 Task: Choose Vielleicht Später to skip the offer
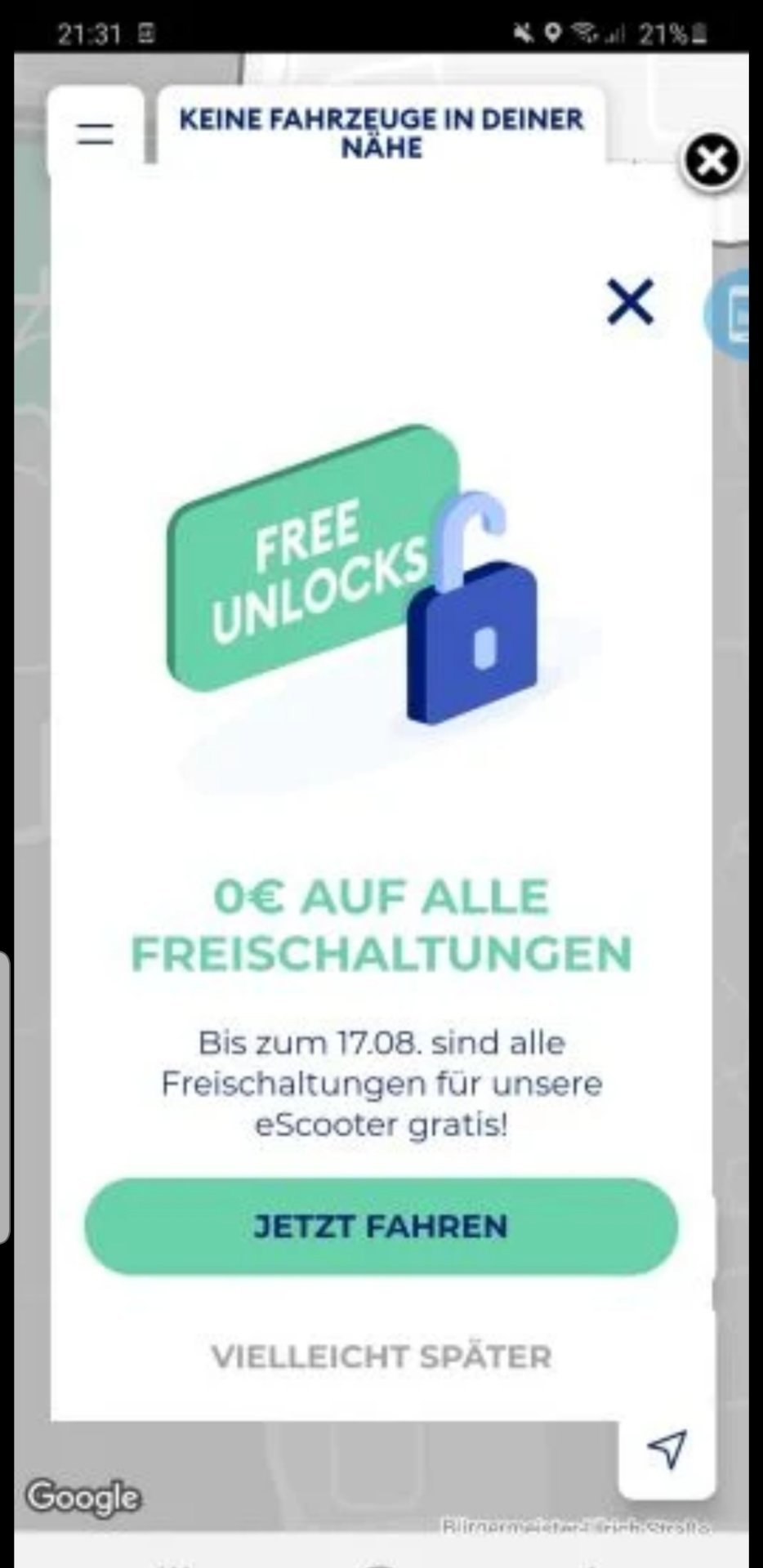tap(381, 1357)
